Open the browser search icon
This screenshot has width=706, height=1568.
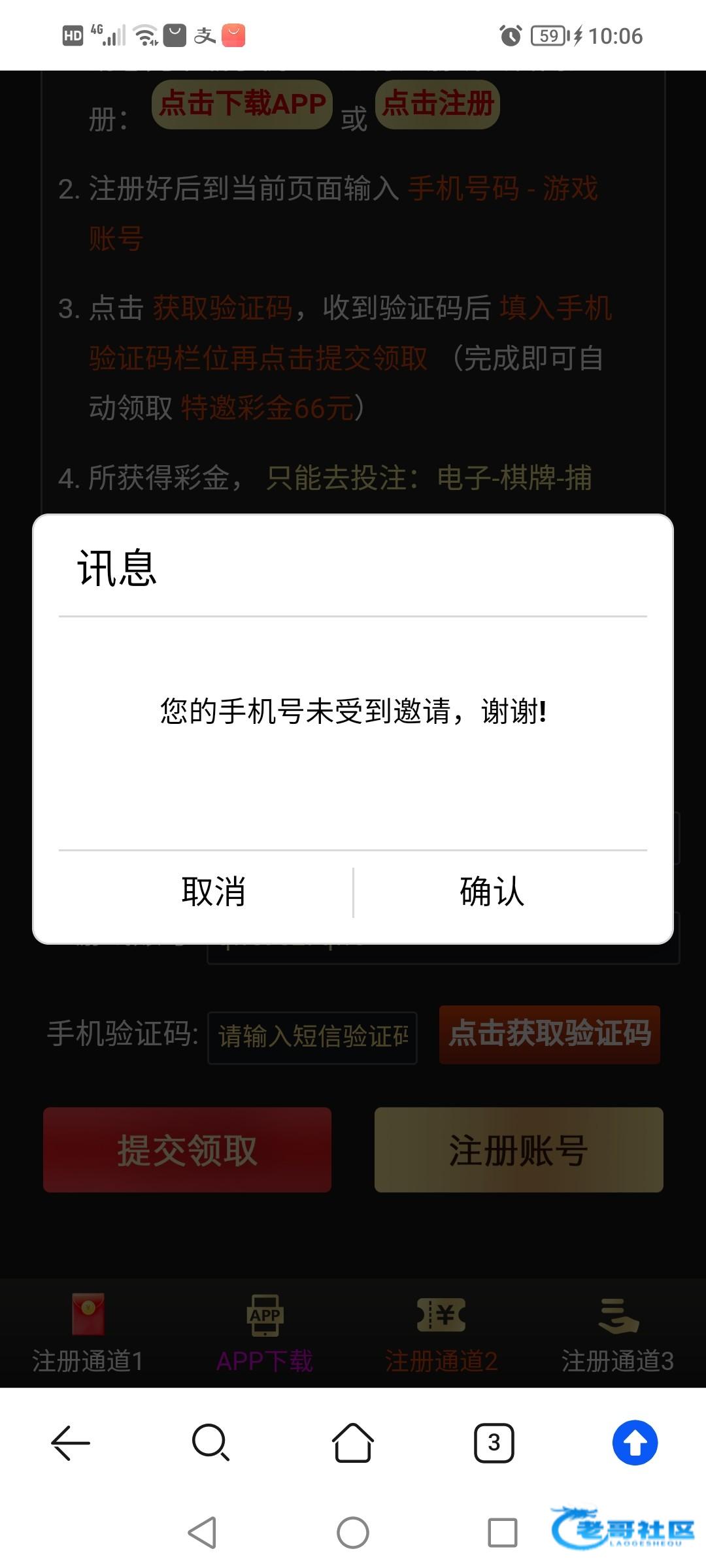[x=210, y=1443]
